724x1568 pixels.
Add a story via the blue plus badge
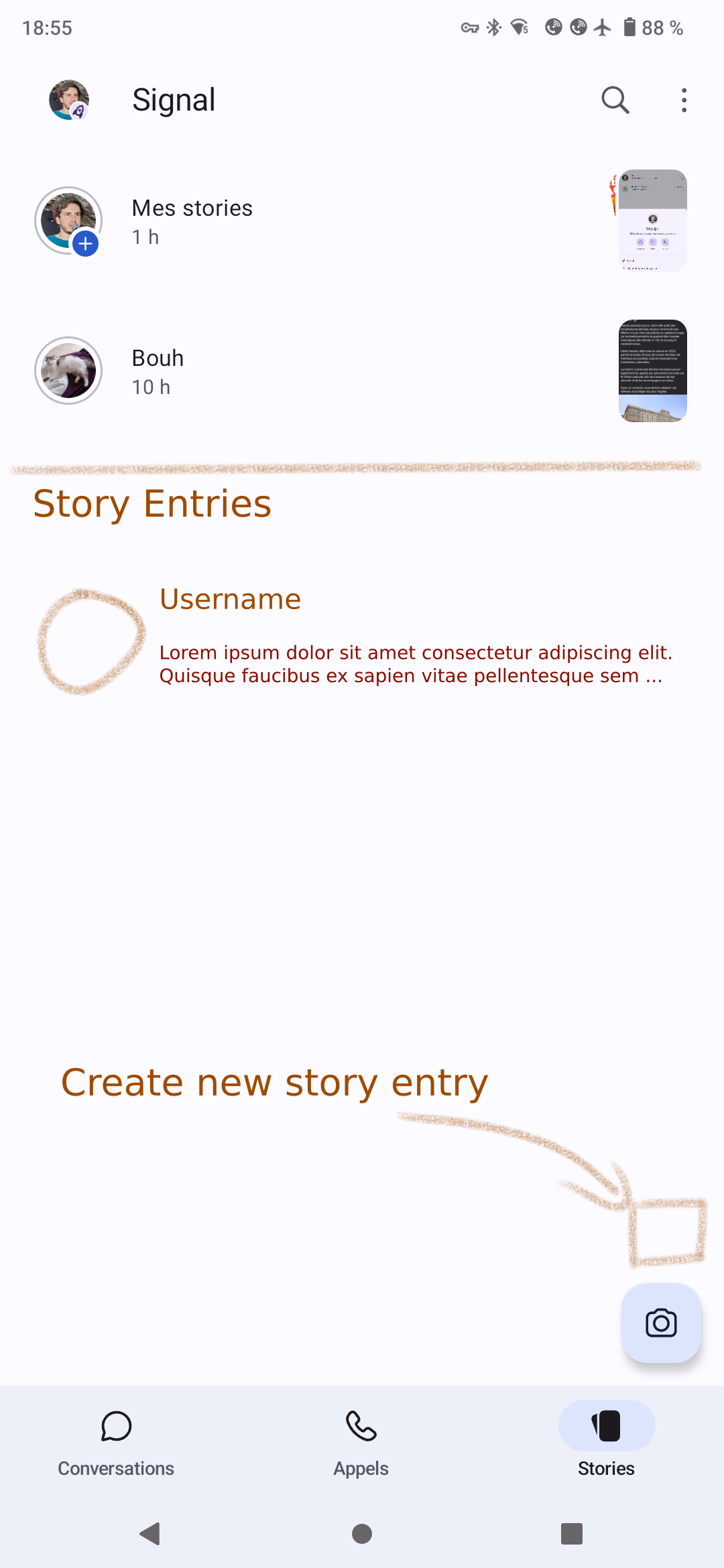click(x=86, y=244)
